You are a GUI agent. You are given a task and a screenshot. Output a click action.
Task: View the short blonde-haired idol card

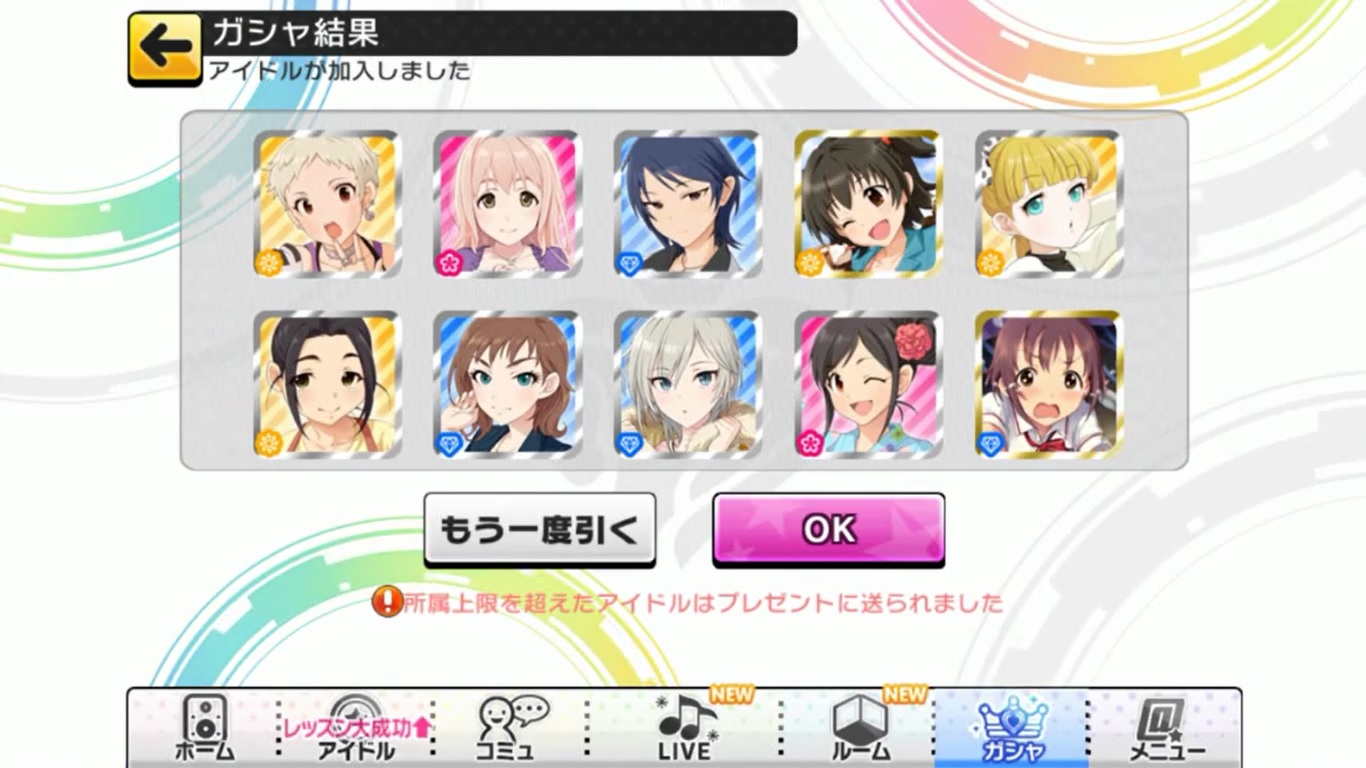coord(327,204)
